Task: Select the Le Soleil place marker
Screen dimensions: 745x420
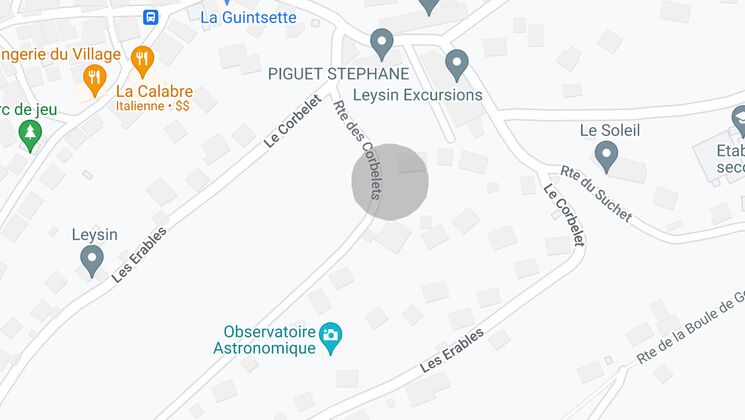Action: pyautogui.click(x=605, y=155)
